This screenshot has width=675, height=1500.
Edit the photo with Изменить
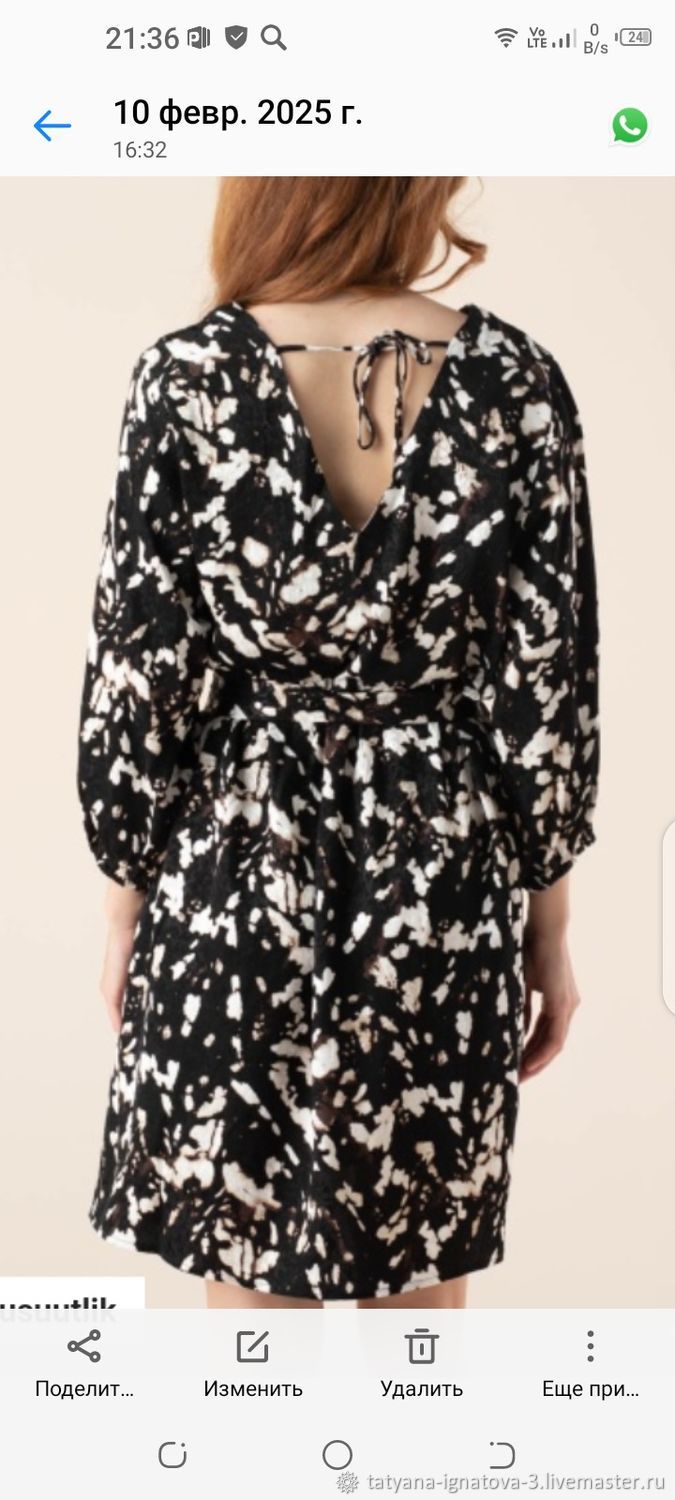[253, 1364]
